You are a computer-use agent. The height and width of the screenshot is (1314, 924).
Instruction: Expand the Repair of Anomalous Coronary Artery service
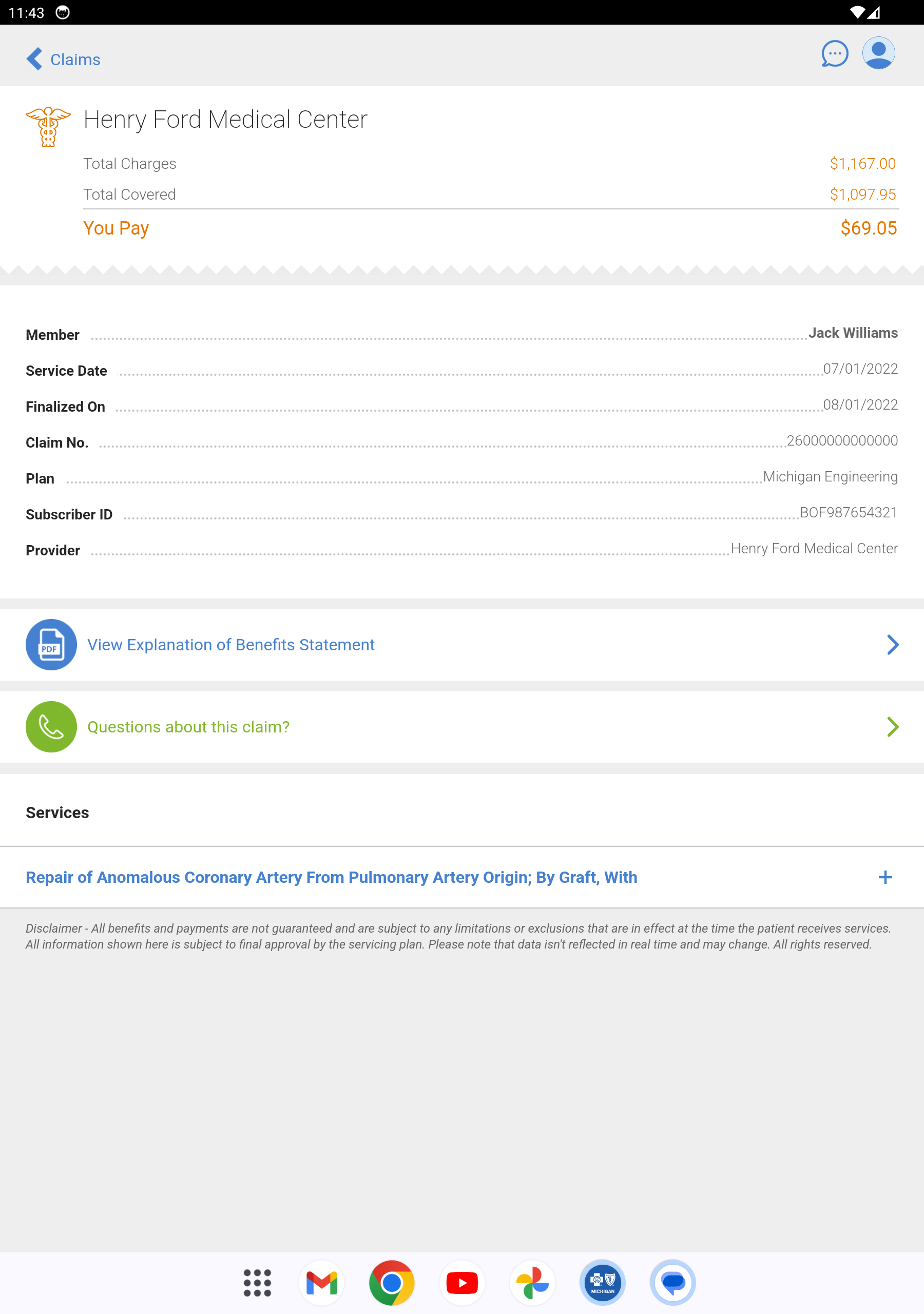point(884,877)
